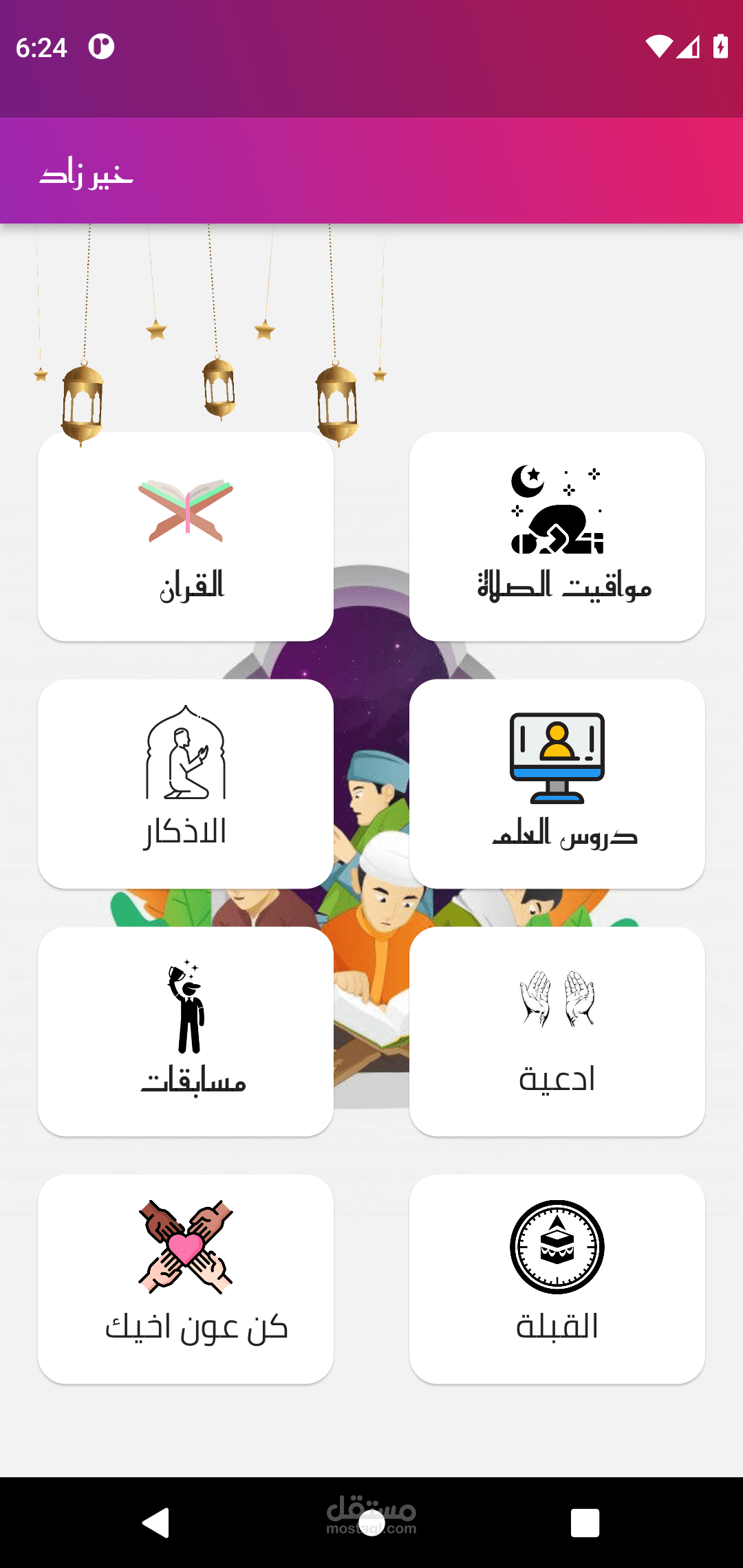
Task: Tap the clock showing 6:24 in the status bar
Action: coord(41,47)
